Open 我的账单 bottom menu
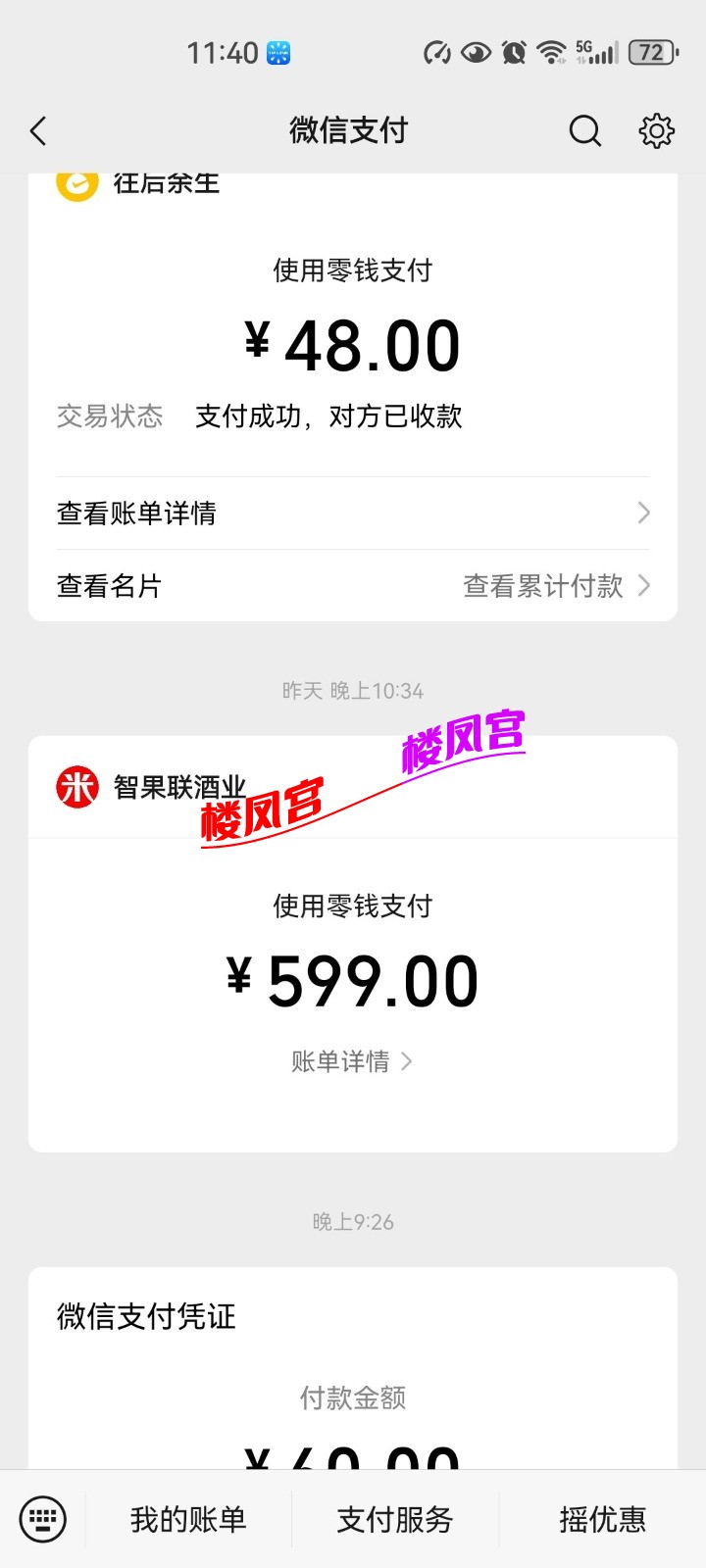Screen dimensions: 706x1568 click(188, 1520)
